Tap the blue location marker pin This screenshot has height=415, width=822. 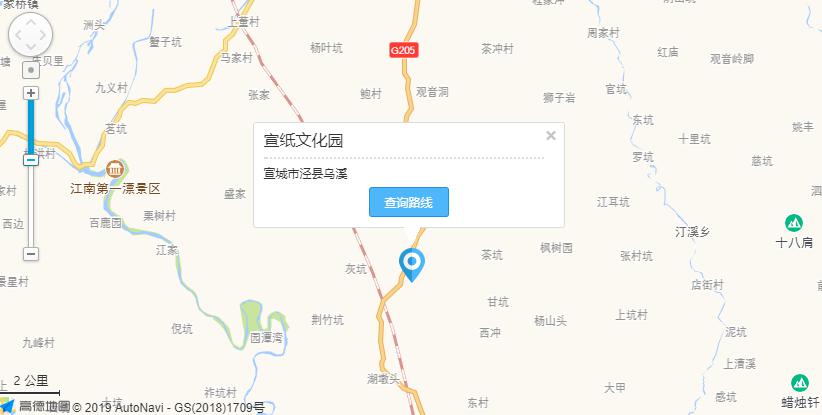click(412, 262)
